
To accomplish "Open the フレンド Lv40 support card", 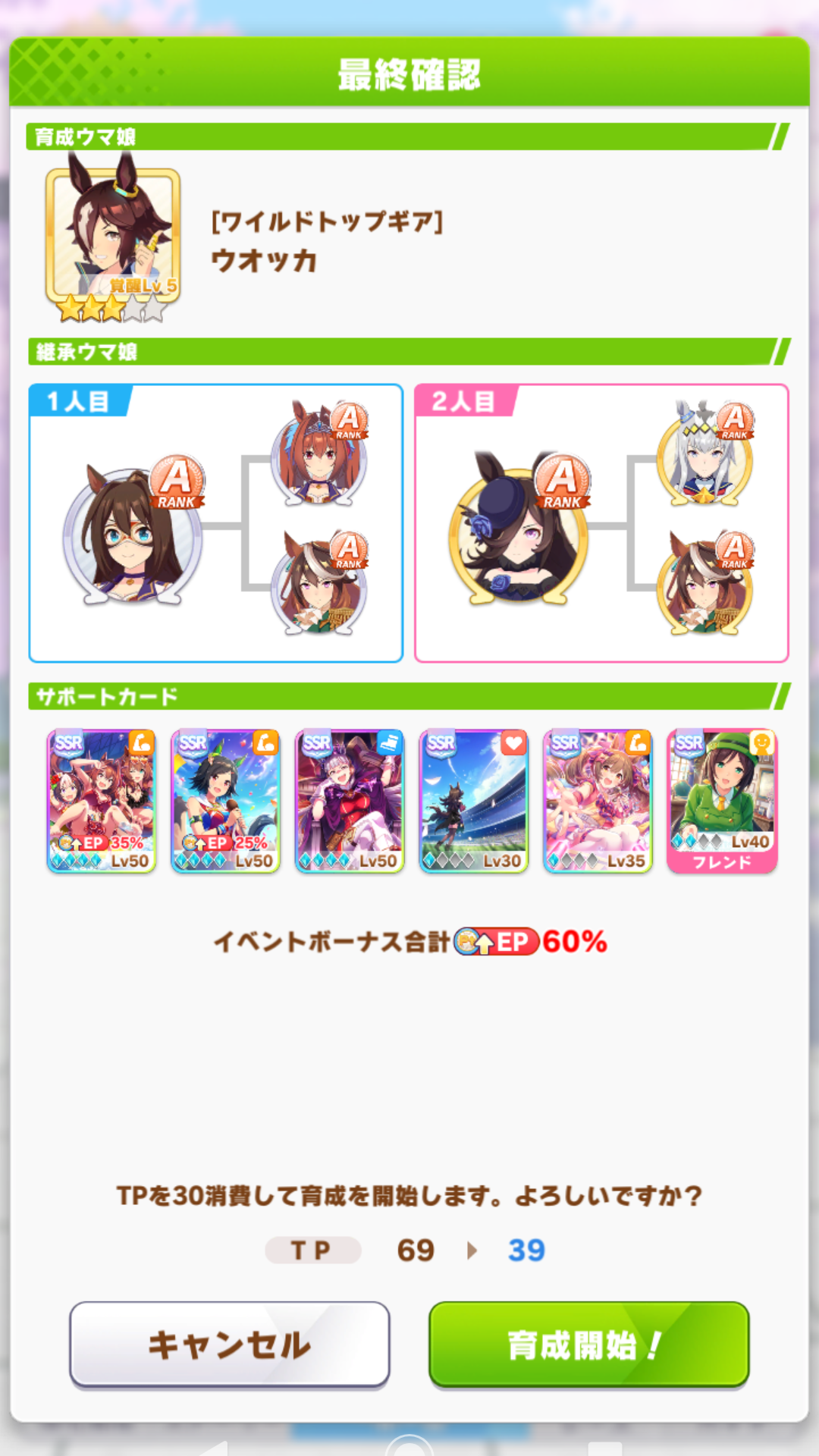I will 722,801.
